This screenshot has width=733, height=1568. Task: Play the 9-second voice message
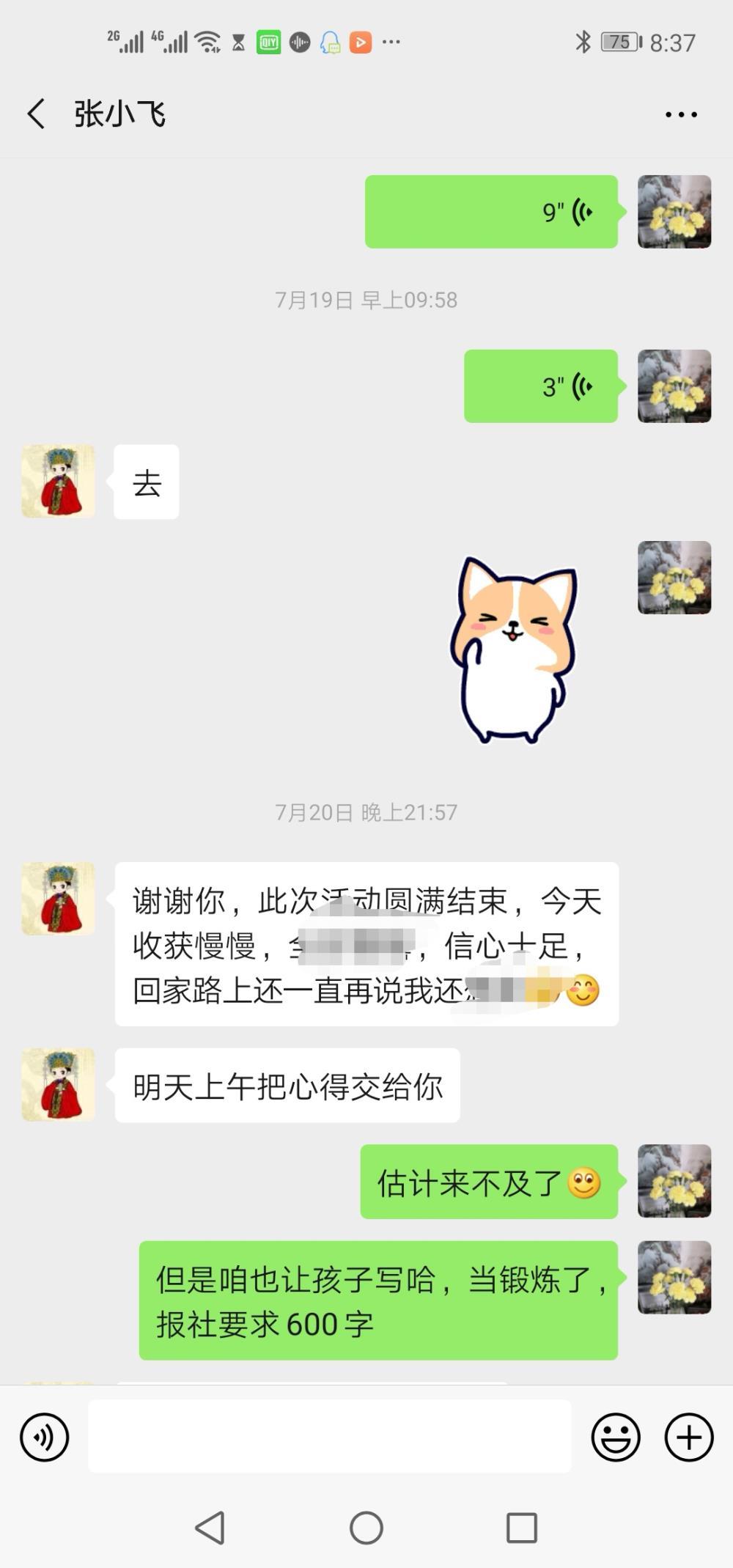[x=491, y=212]
